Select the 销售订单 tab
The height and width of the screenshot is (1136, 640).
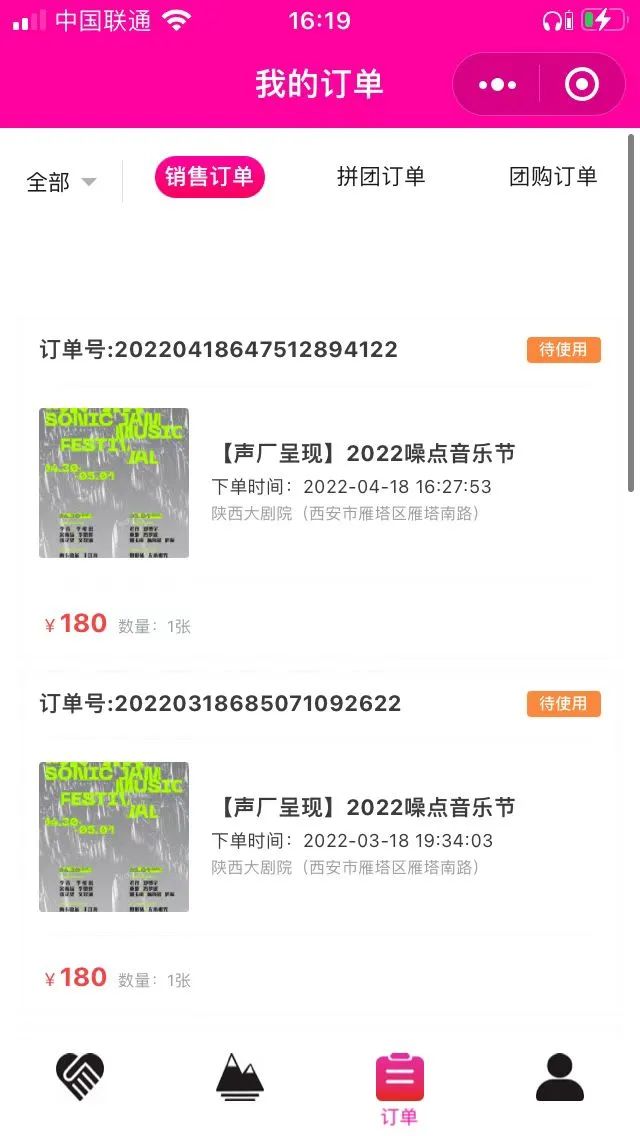[210, 177]
